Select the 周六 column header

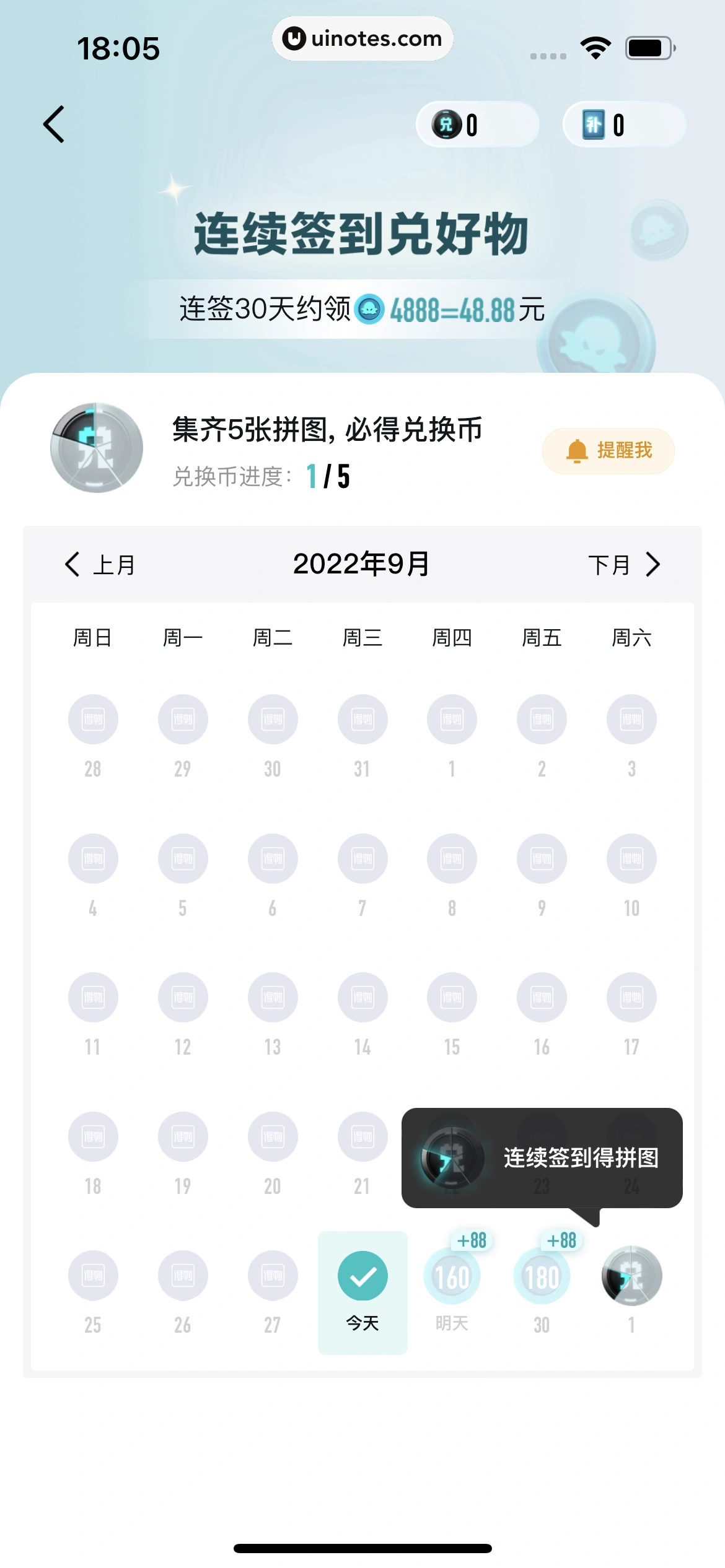point(631,637)
